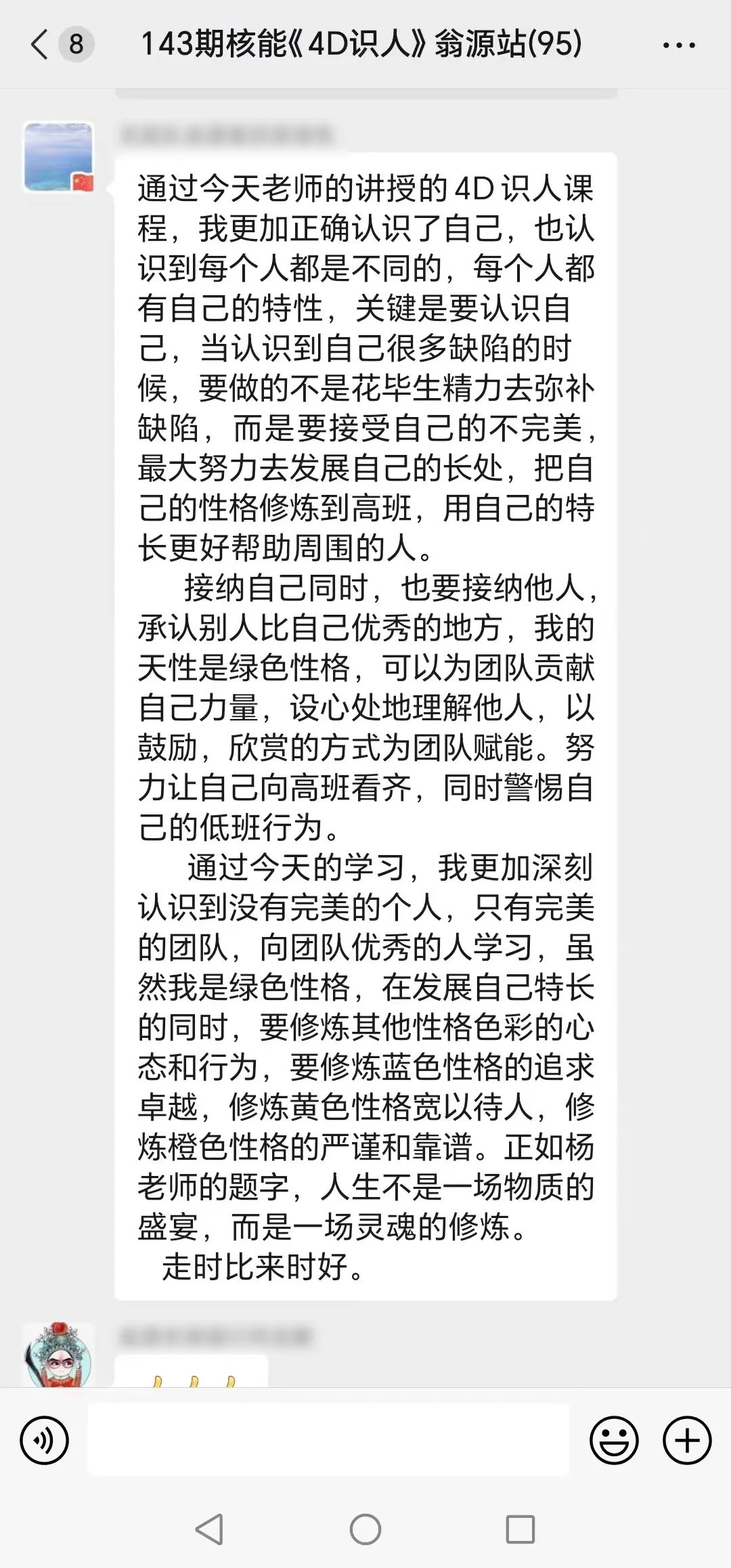Image resolution: width=731 pixels, height=1568 pixels.
Task: Open the opera-character avatar sender's profile
Action: (x=59, y=1354)
